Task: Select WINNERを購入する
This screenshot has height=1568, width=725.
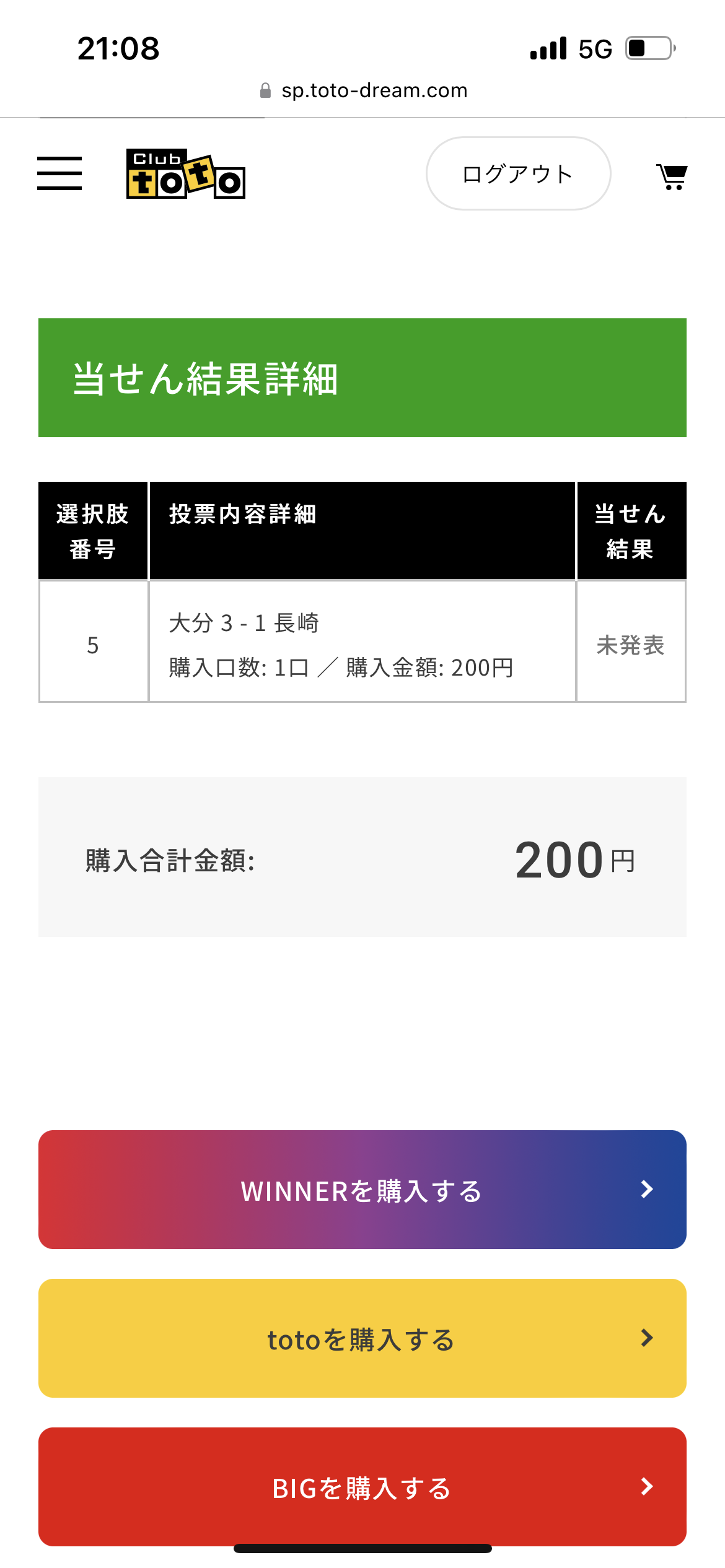Action: [362, 1189]
